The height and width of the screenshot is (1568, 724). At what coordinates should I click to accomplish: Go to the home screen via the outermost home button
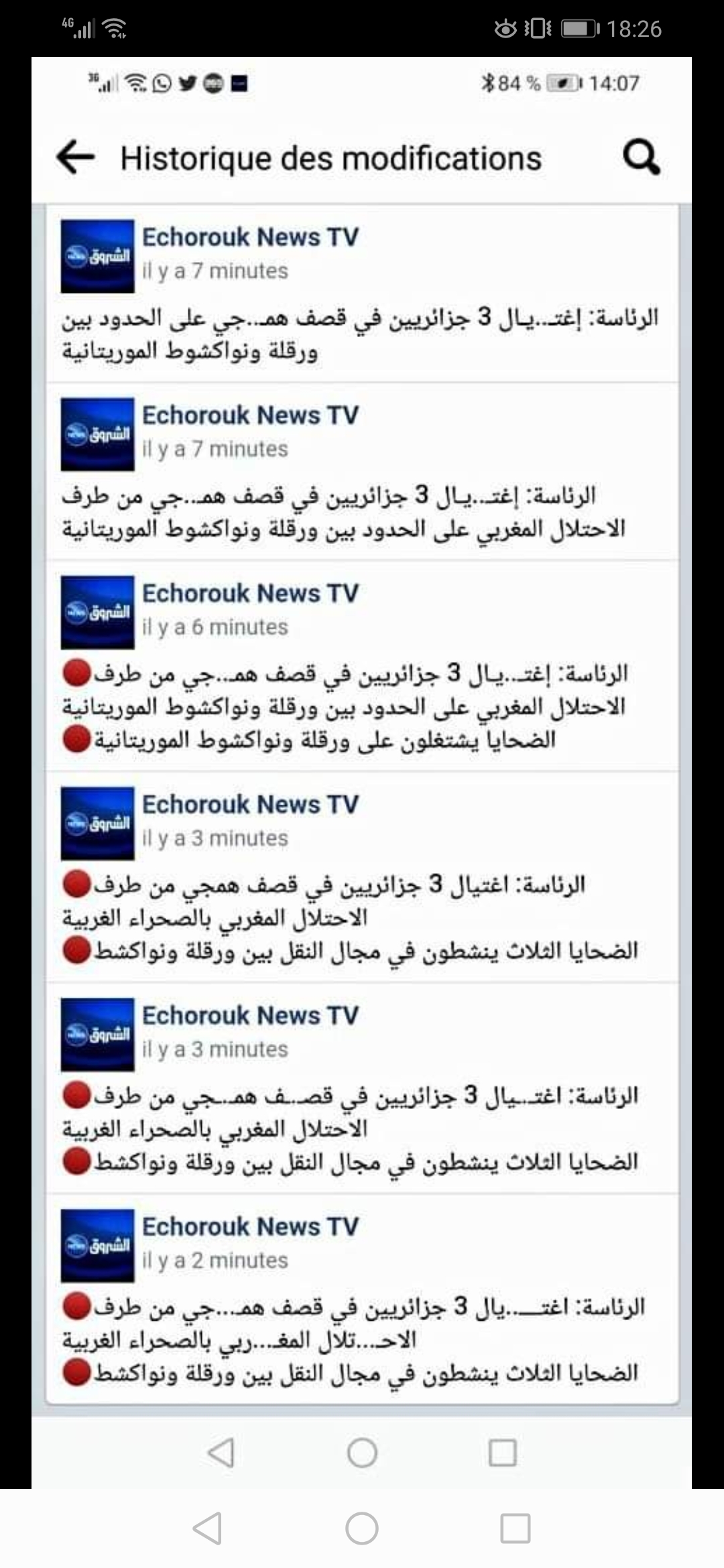(362, 1529)
